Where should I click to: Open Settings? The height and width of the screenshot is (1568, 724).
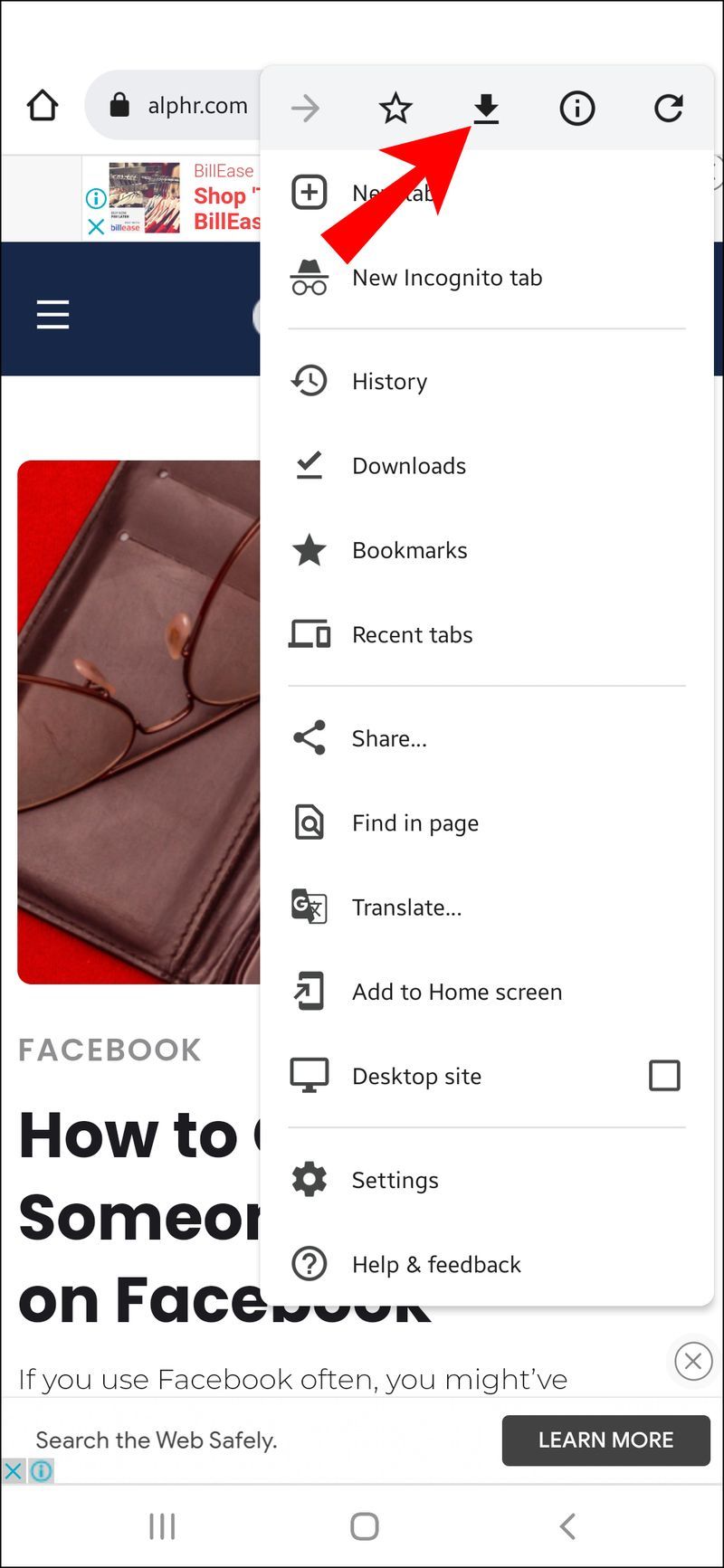pyautogui.click(x=487, y=1180)
